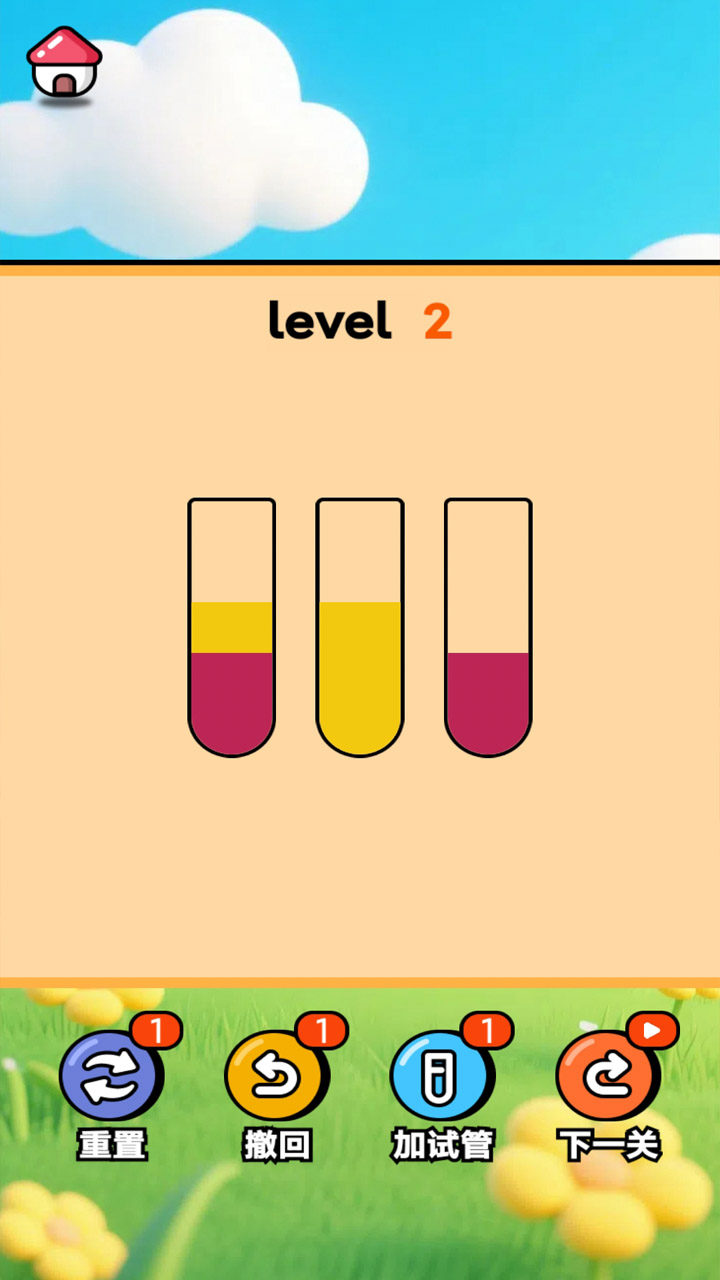Tap the 重置 reset button
720x1280 pixels.
(111, 1078)
